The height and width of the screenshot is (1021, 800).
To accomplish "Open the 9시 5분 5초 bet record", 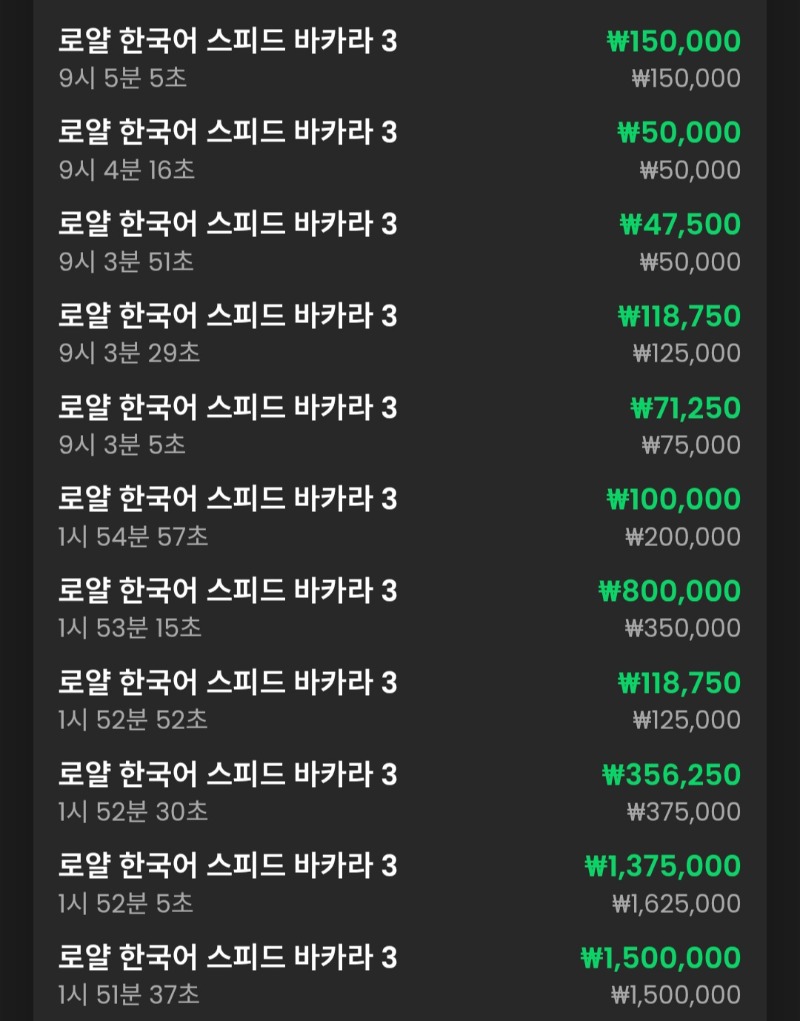I will pyautogui.click(x=400, y=60).
